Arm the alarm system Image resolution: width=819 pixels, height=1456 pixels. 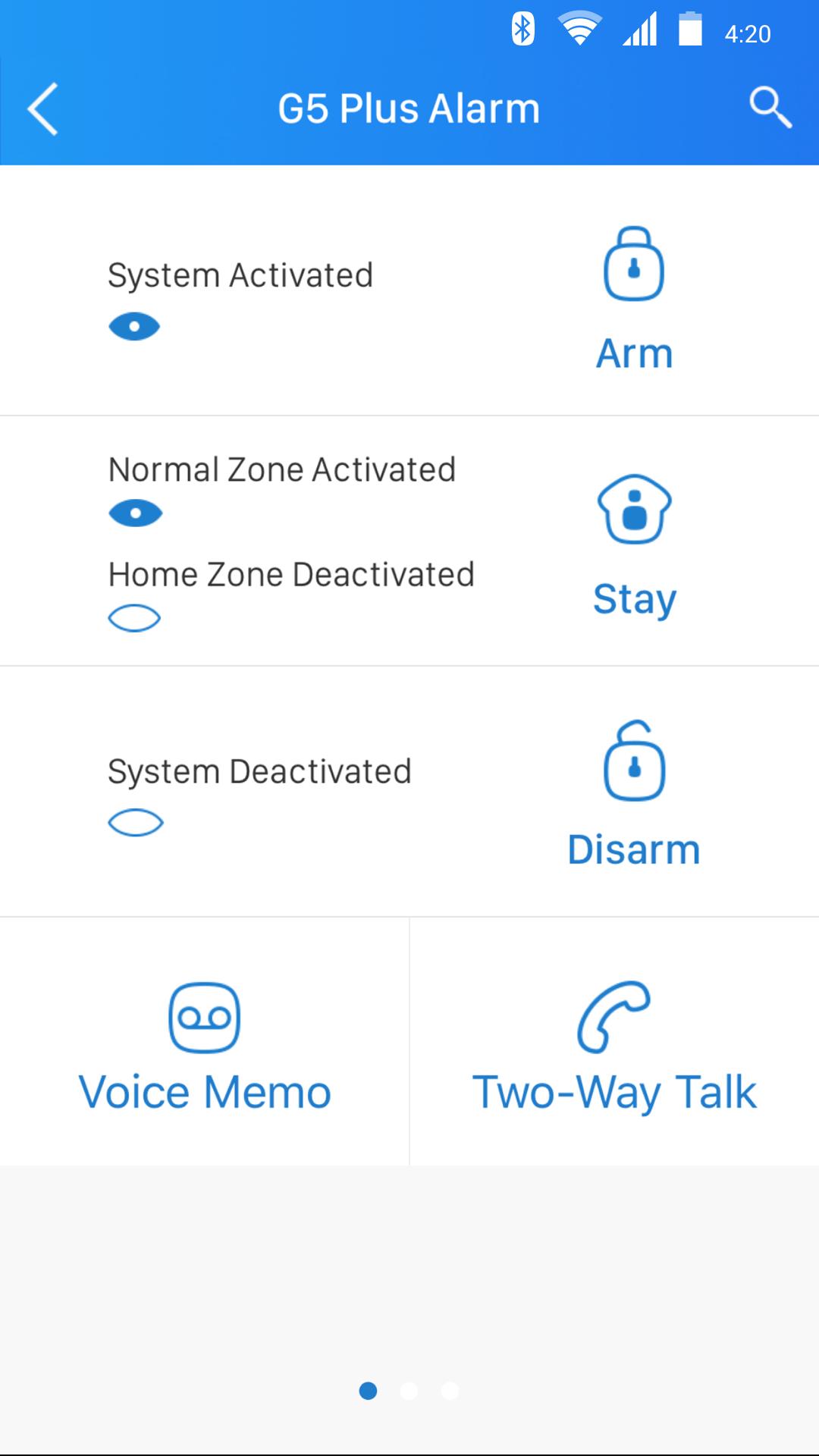click(x=634, y=297)
